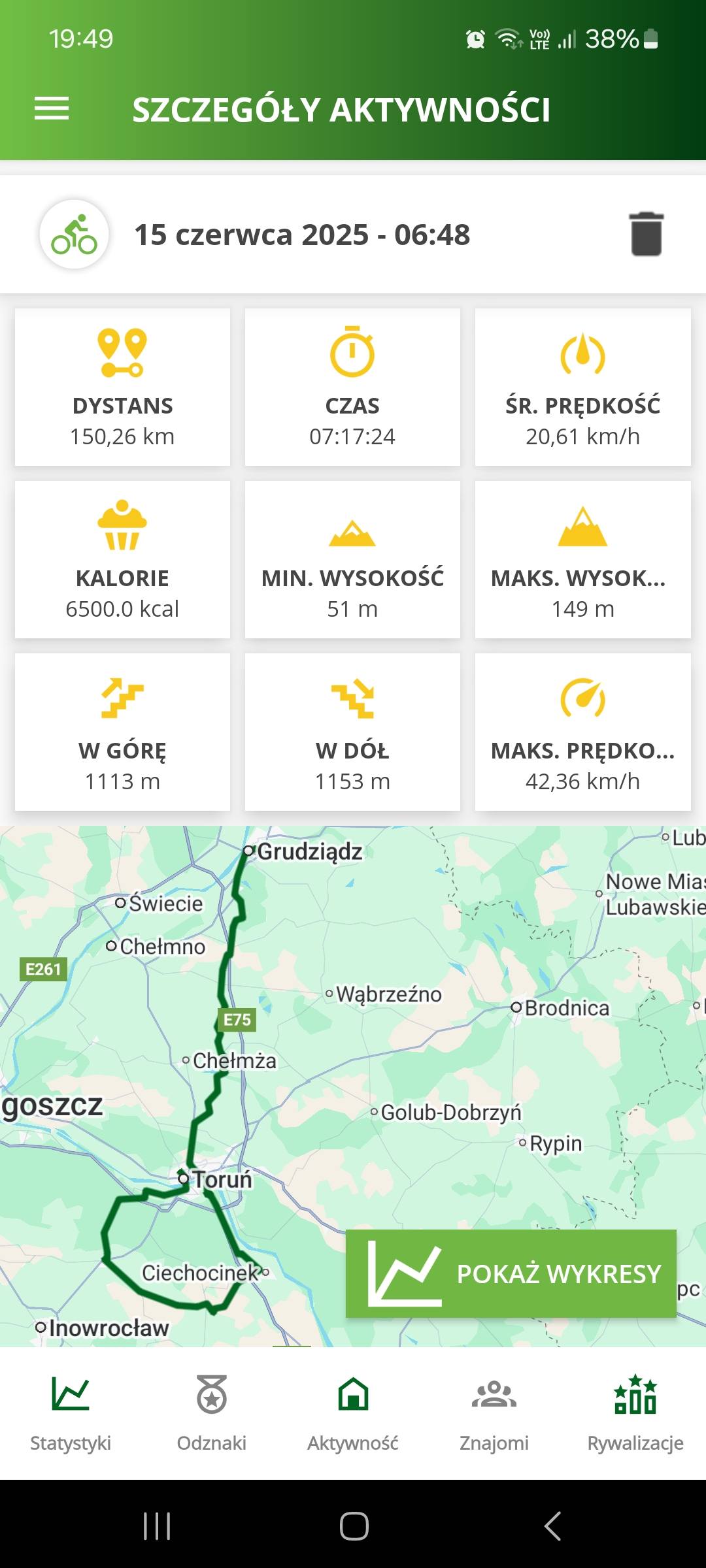Open the hamburger drawer menu
Image resolution: width=706 pixels, height=1568 pixels.
[x=52, y=108]
